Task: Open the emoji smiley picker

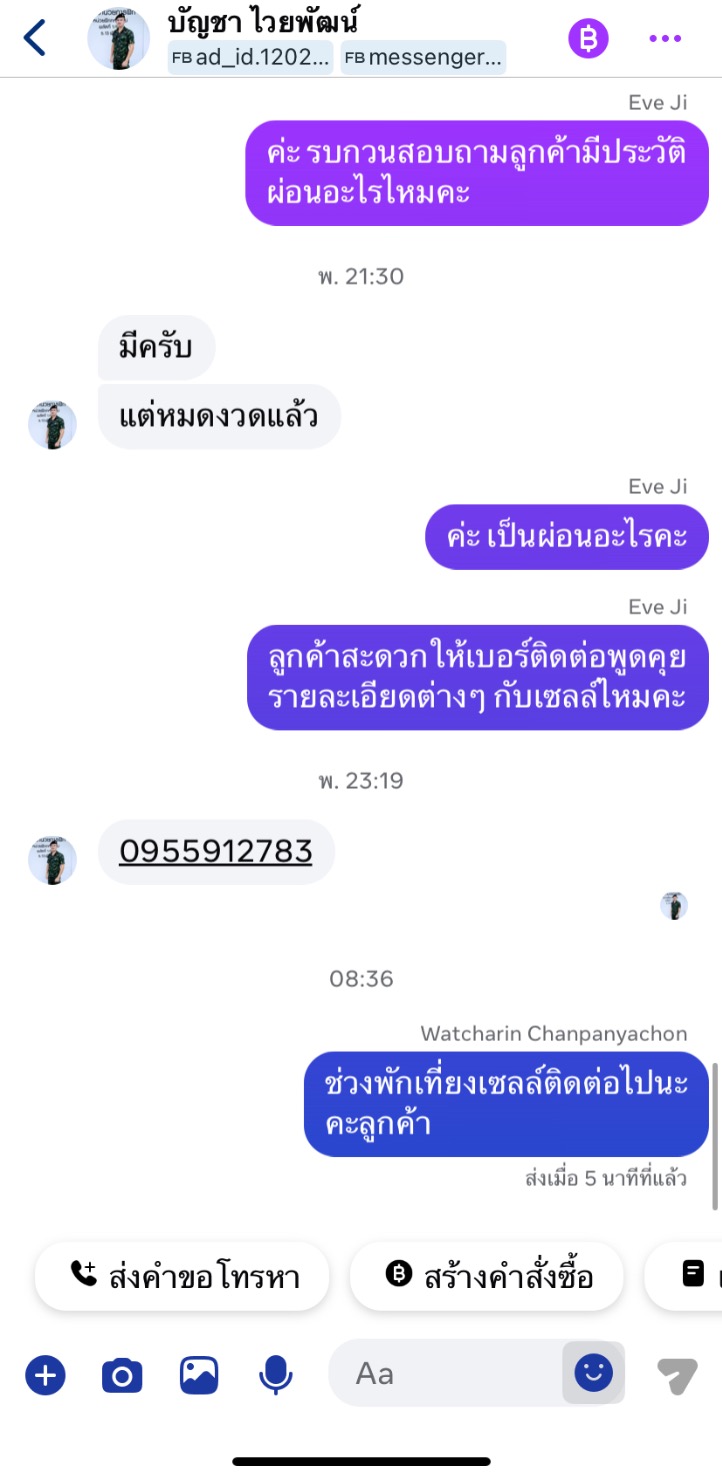Action: (x=594, y=1373)
